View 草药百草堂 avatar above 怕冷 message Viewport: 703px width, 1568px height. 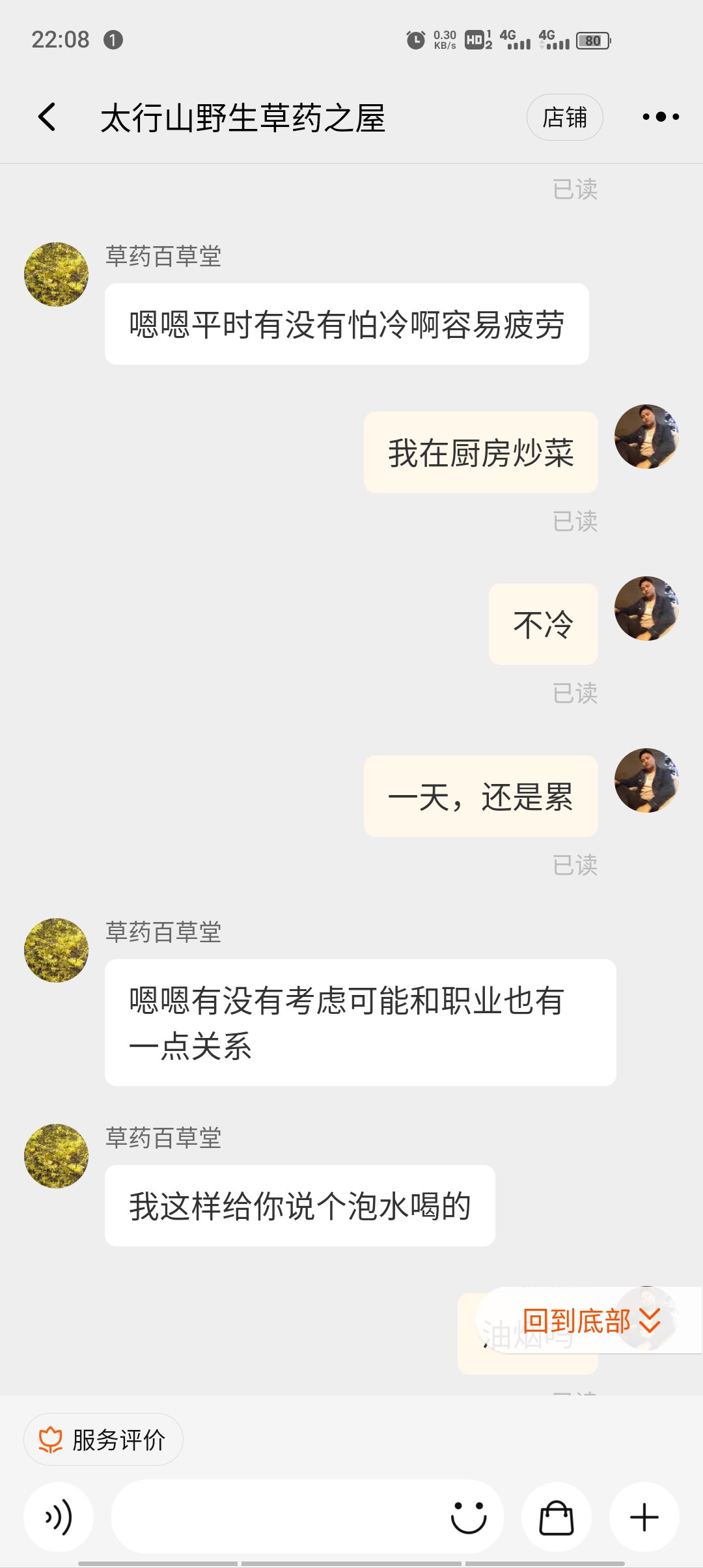tap(56, 275)
